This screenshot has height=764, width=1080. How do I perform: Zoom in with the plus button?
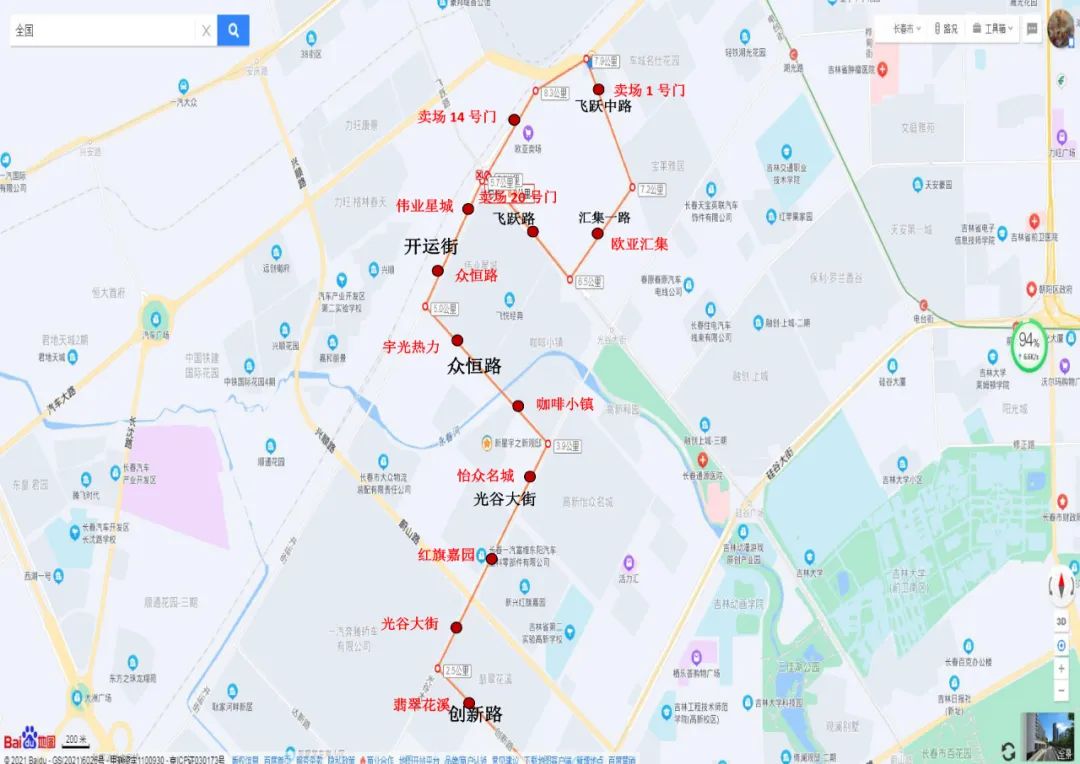click(x=1061, y=669)
